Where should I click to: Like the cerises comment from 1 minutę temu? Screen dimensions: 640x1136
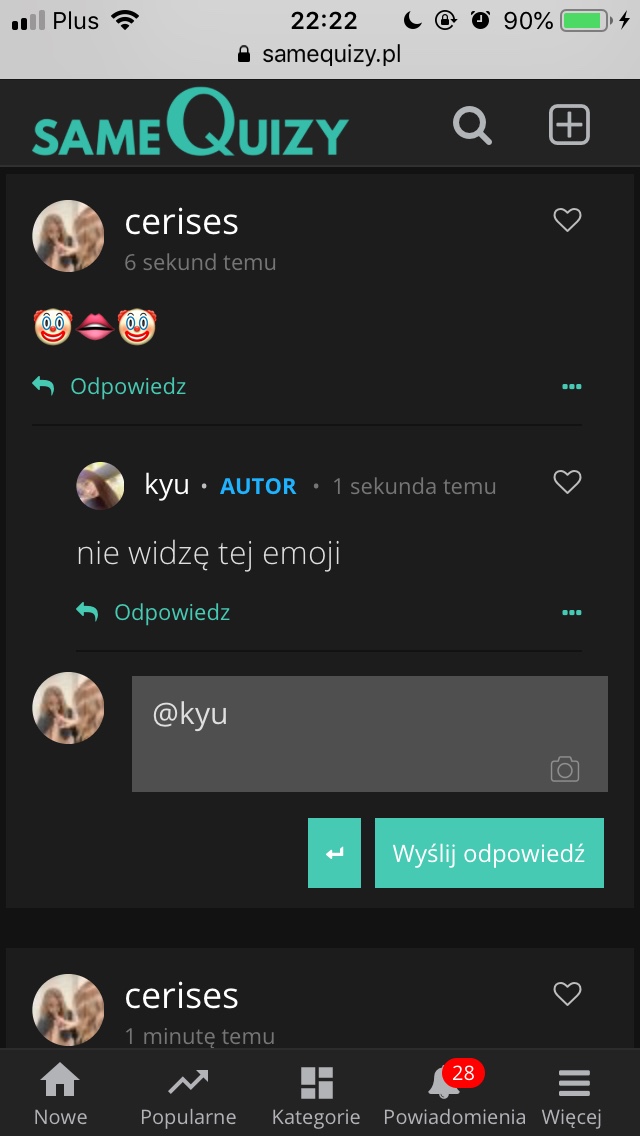(x=567, y=993)
